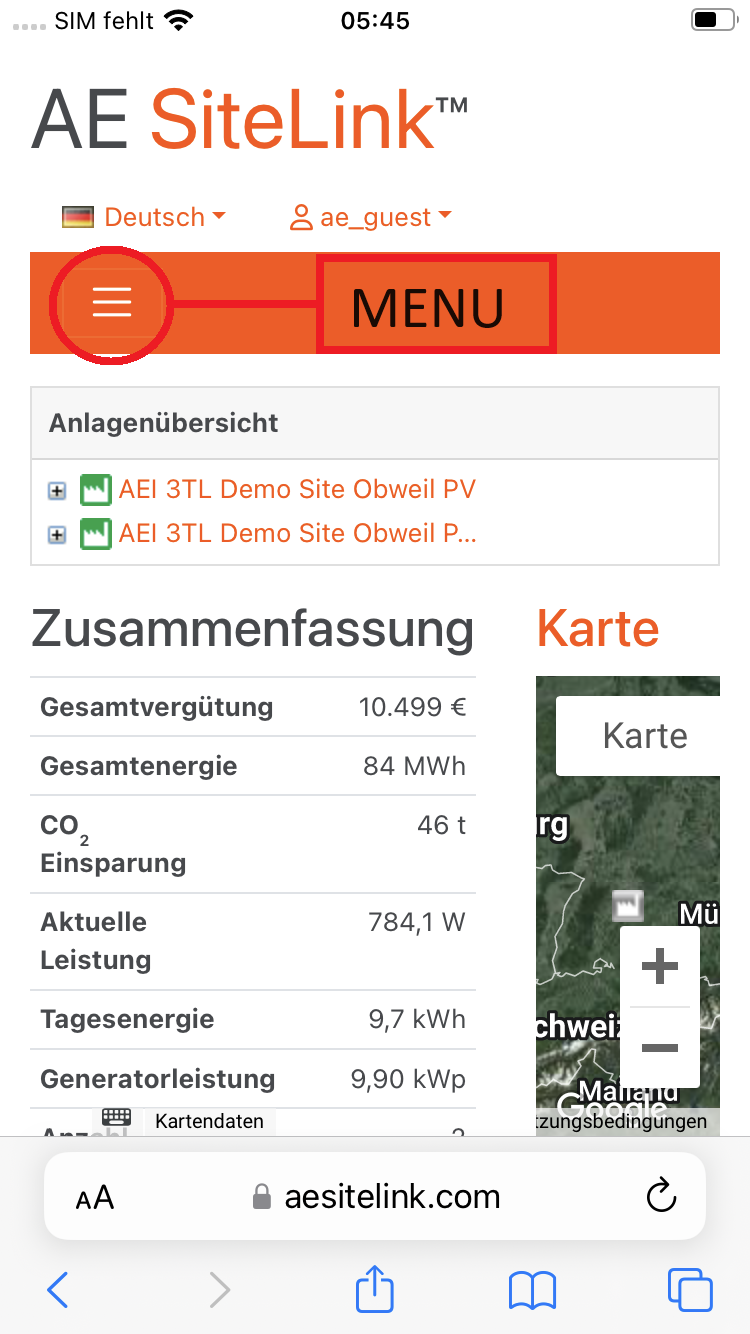Tap the aesitelink.com address bar
The width and height of the screenshot is (750, 1334).
[x=390, y=1197]
